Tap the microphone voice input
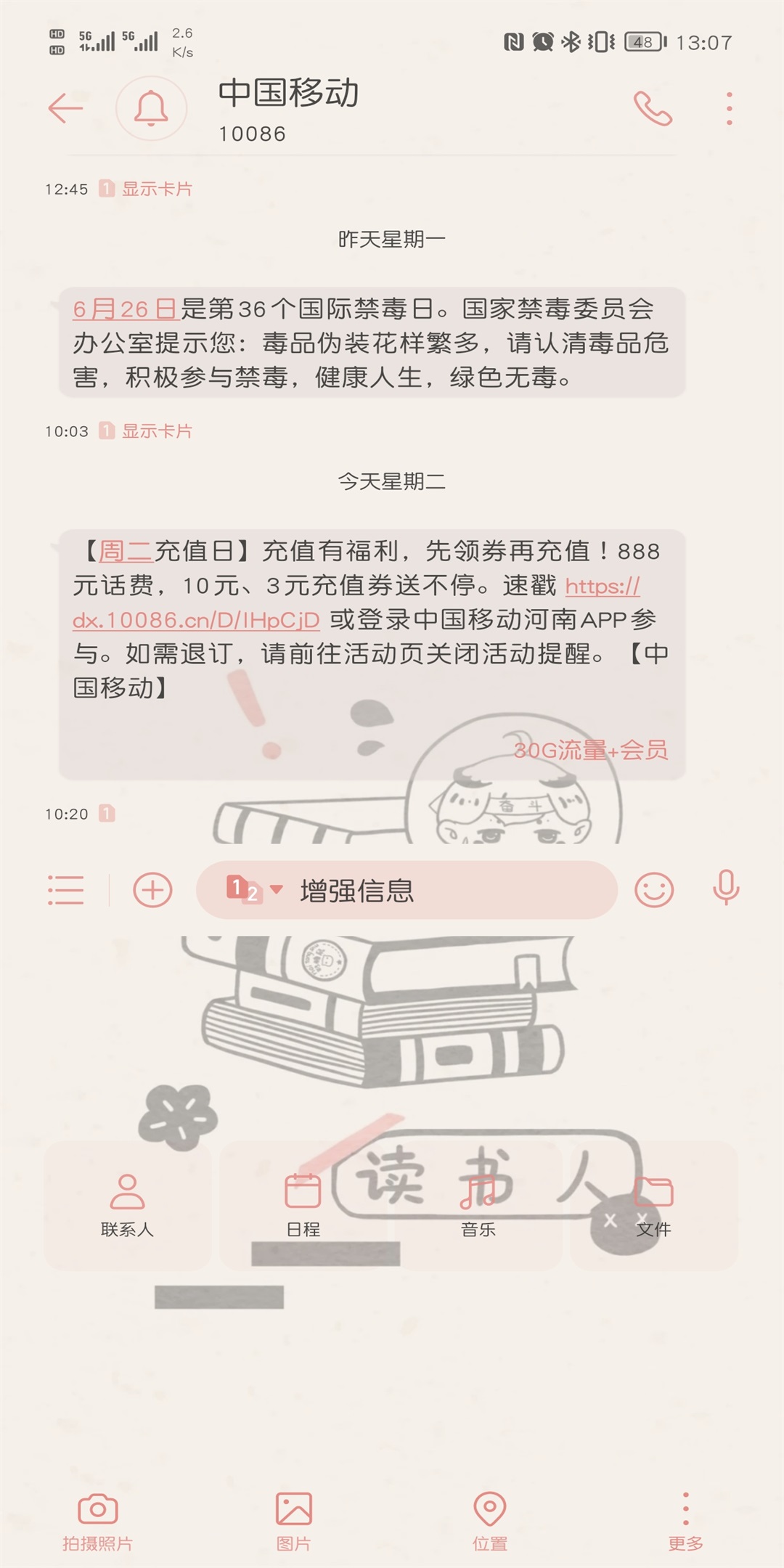The width and height of the screenshot is (784, 1568). [725, 889]
